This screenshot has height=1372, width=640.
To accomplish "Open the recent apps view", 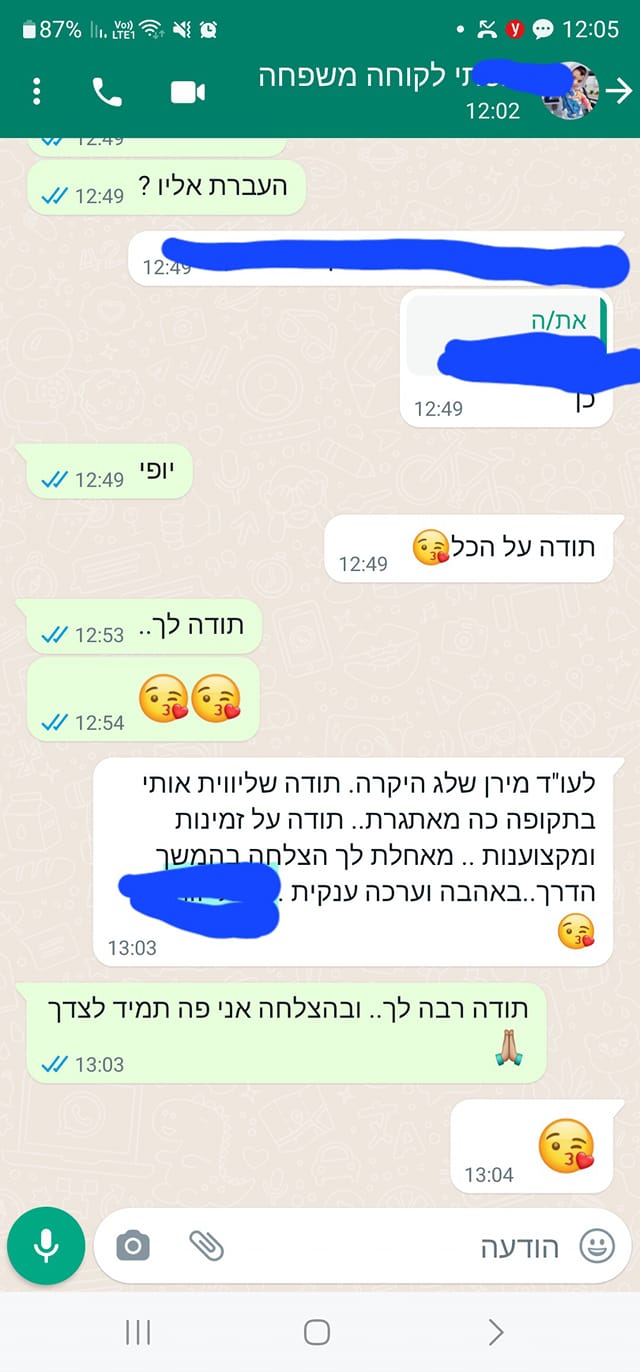I will click(138, 1331).
